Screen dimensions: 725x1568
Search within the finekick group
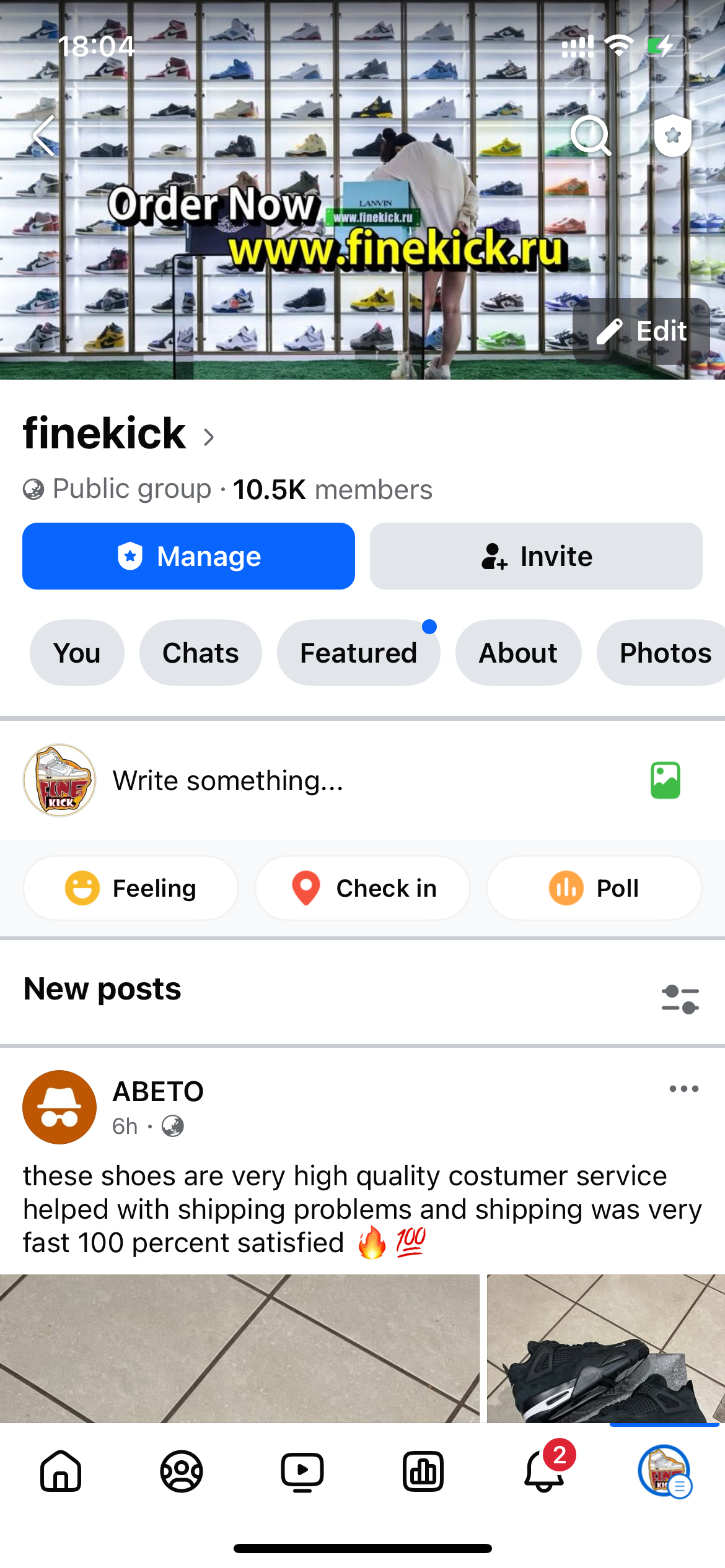pyautogui.click(x=591, y=136)
